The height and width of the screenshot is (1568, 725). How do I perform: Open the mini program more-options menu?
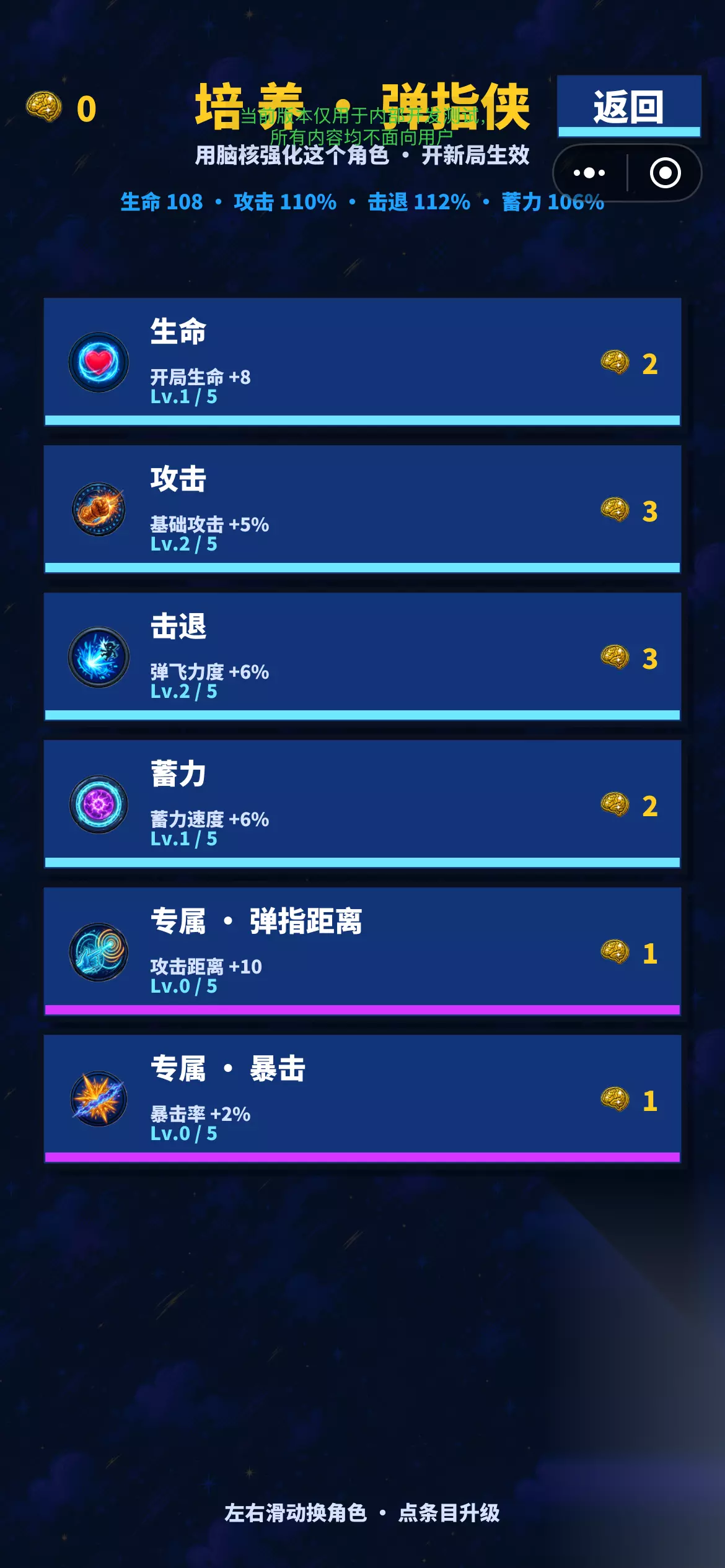click(x=589, y=173)
